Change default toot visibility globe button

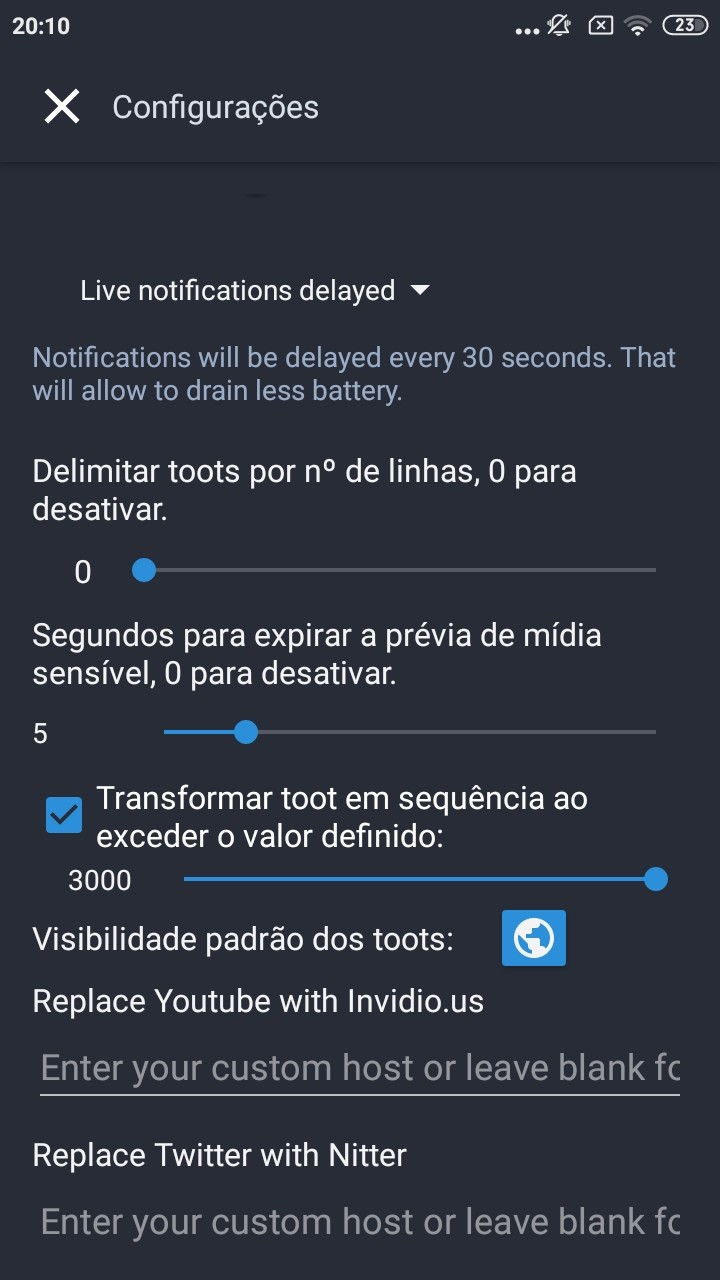[534, 938]
